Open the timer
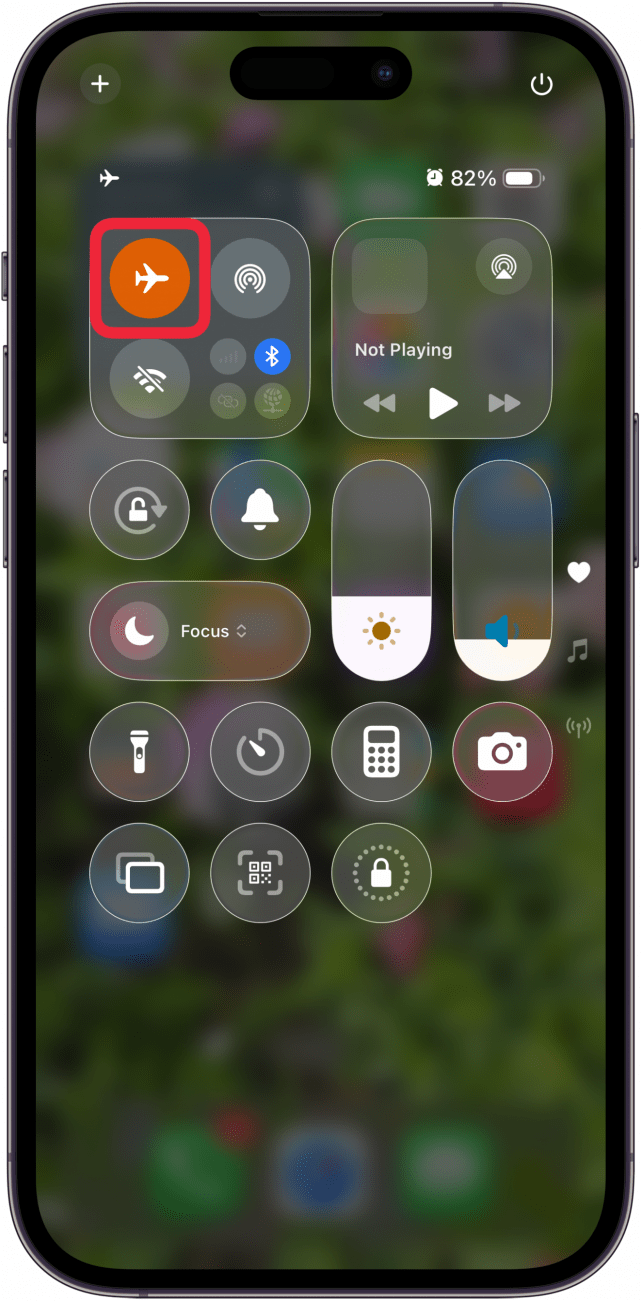Screen dimensions: 642x1301 (x=260, y=752)
